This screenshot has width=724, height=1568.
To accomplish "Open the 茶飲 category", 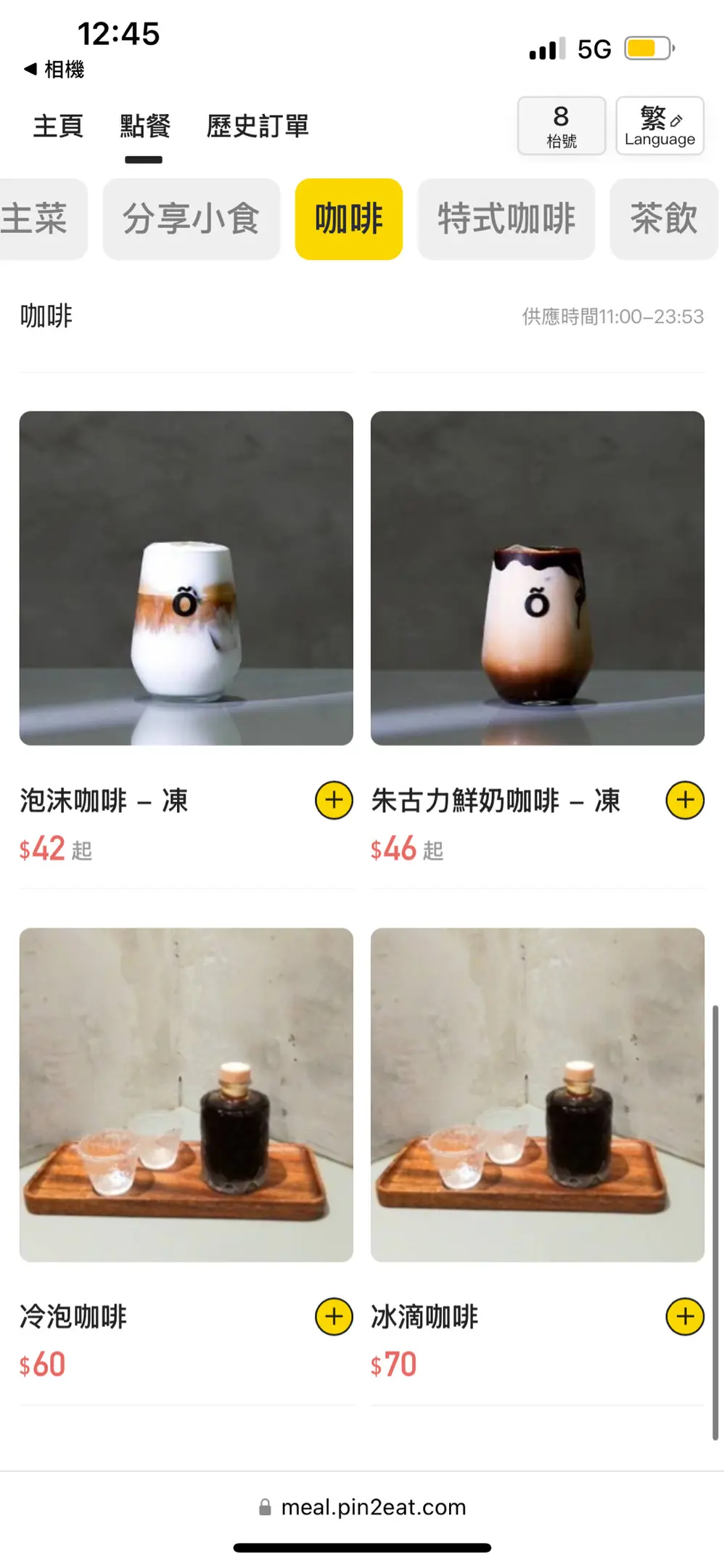I will click(x=664, y=219).
